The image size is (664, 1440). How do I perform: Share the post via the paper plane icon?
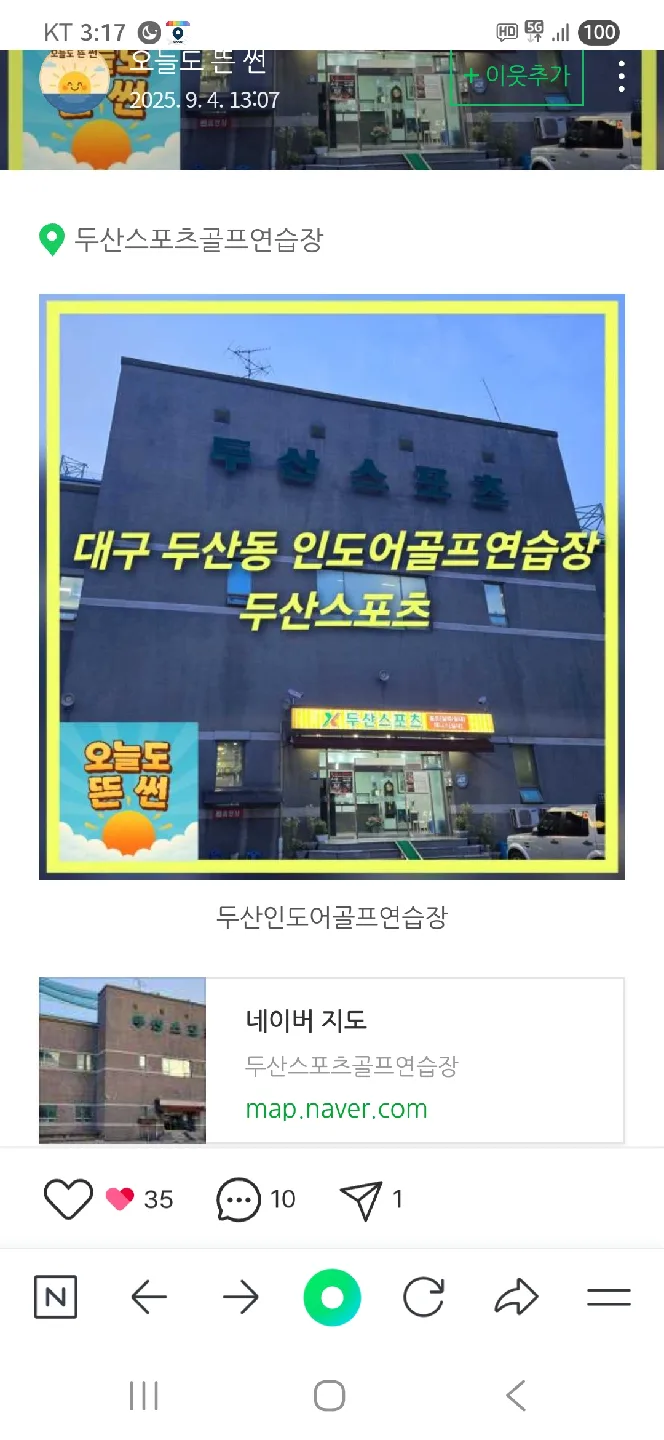click(361, 1199)
